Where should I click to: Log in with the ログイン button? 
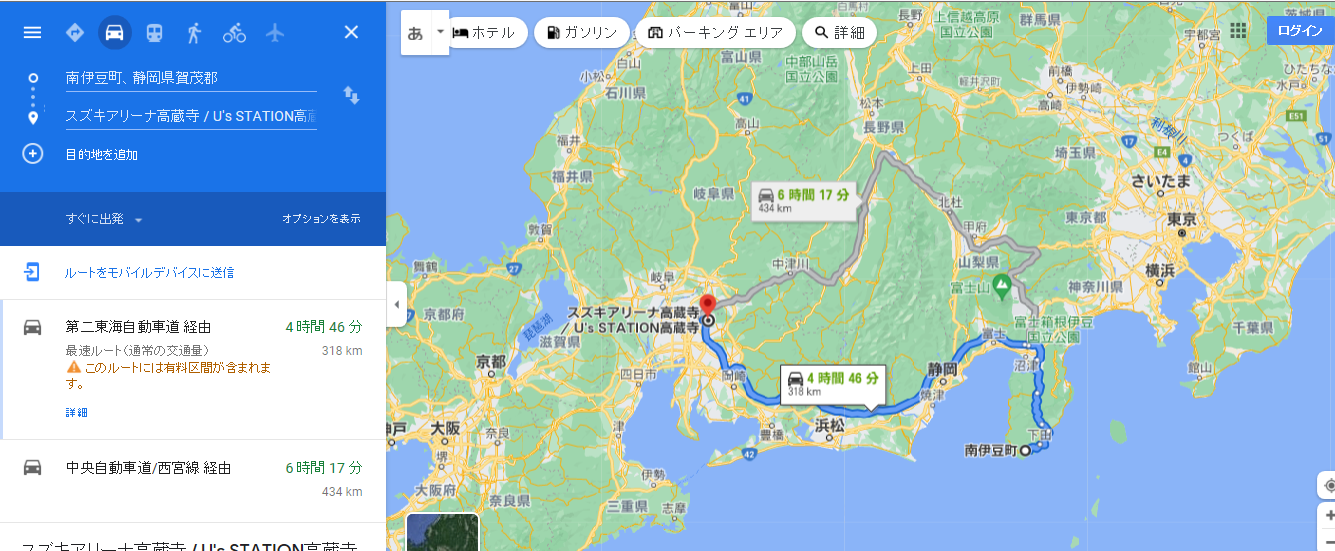click(x=1300, y=31)
